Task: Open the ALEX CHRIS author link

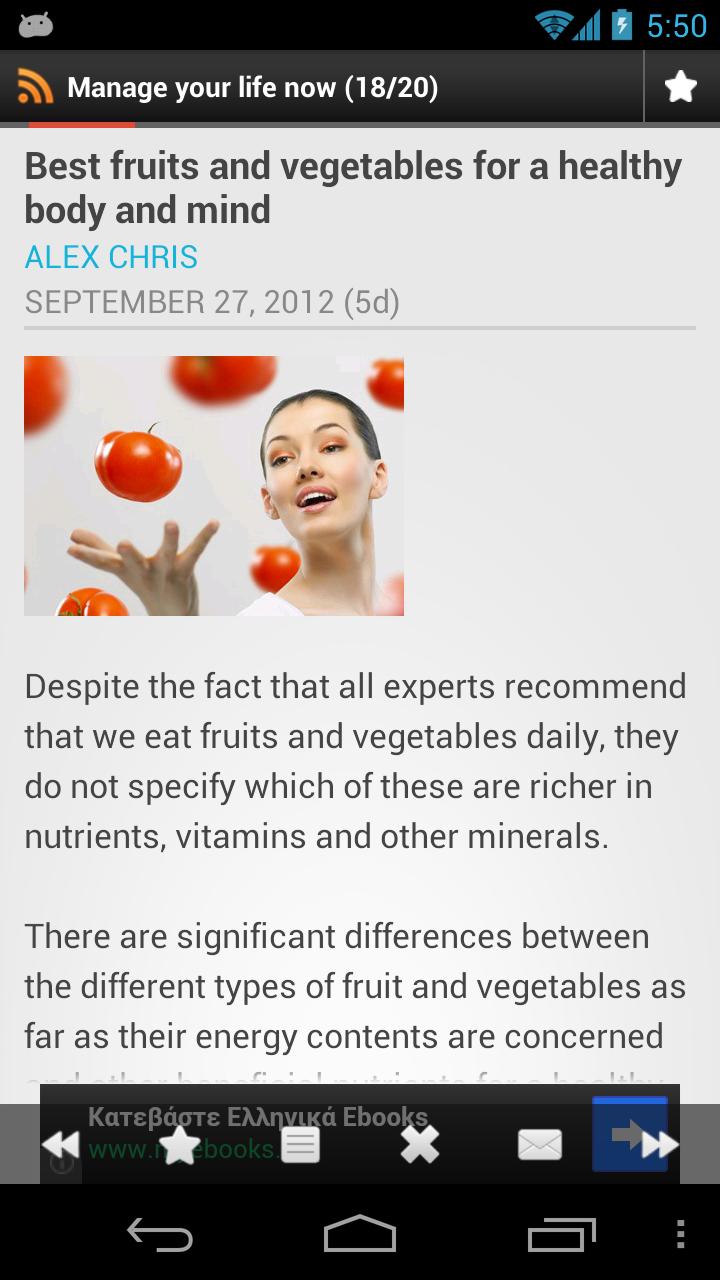Action: coord(111,257)
